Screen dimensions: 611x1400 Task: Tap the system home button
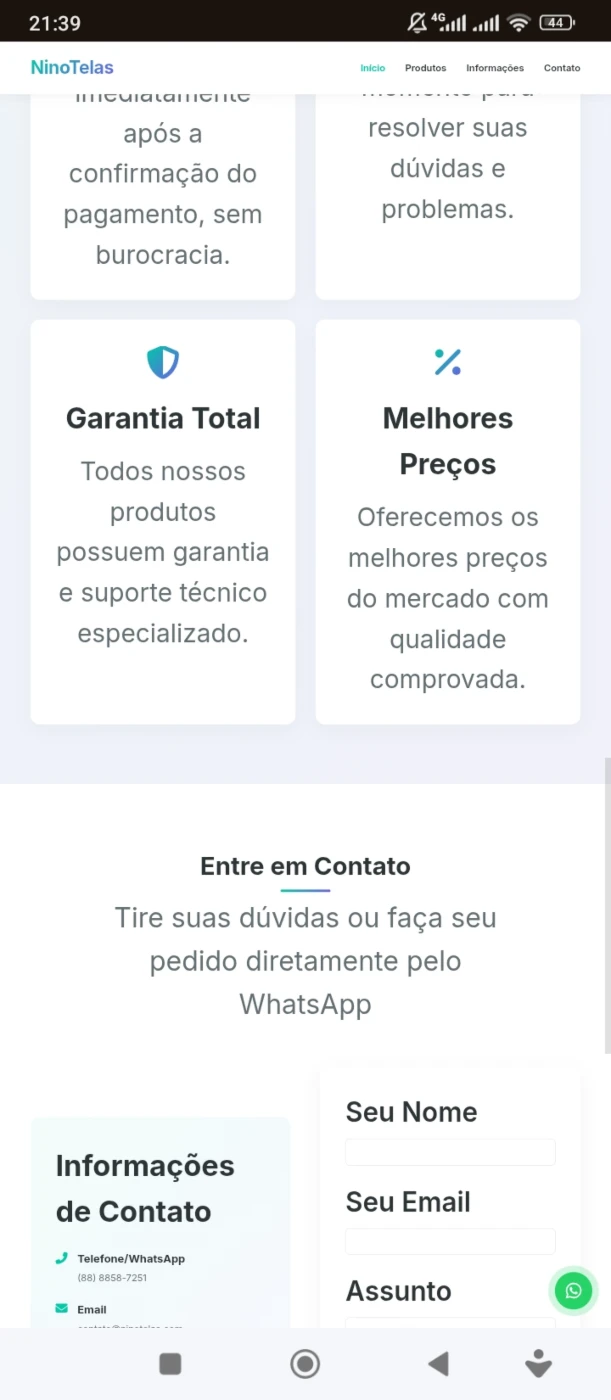[305, 1363]
